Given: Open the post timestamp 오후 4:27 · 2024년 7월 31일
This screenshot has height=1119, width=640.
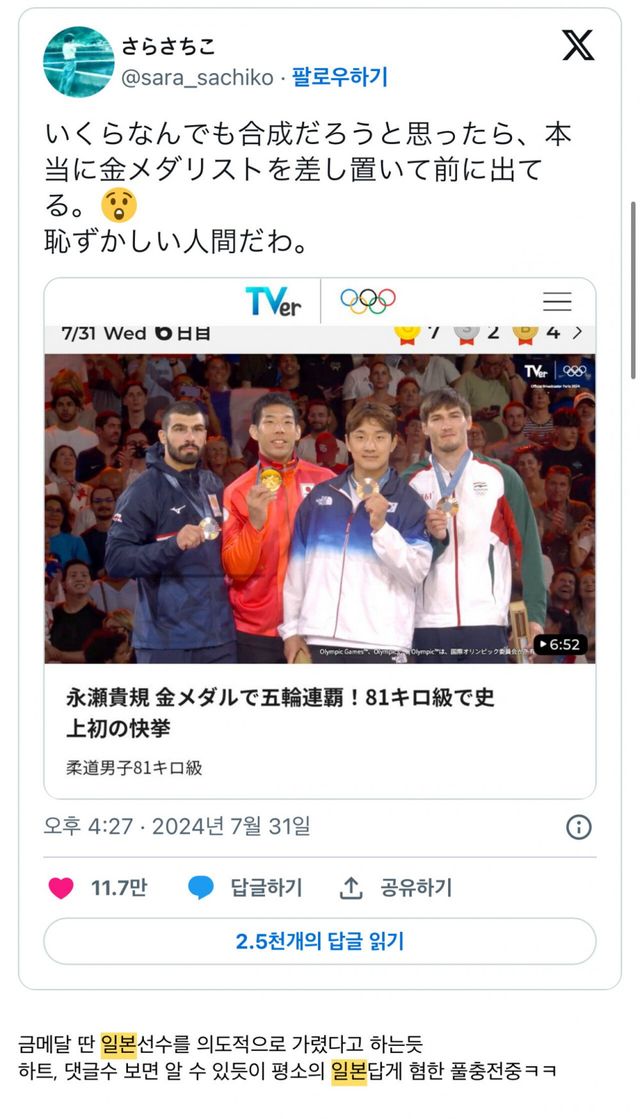Looking at the screenshot, I should click(x=177, y=826).
